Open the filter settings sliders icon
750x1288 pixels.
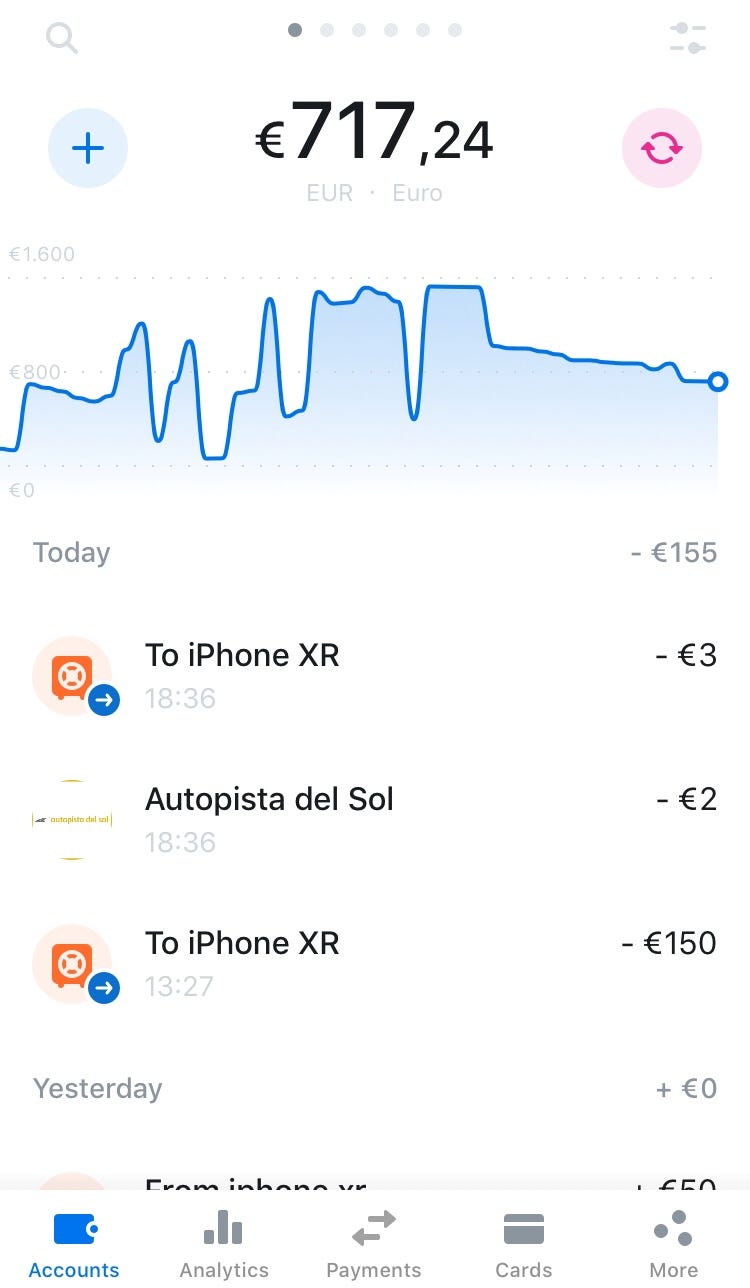[687, 38]
